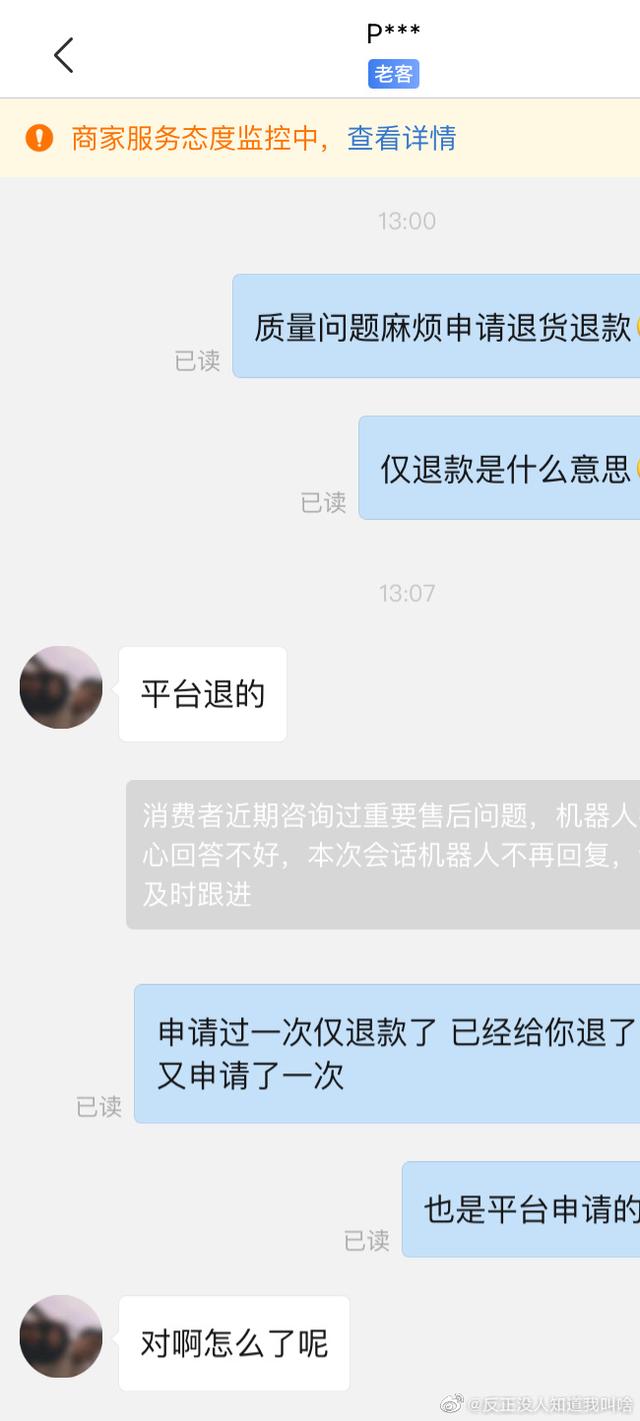Open the 查看详情 link in the banner
Image resolution: width=640 pixels, height=1421 pixels.
coord(402,138)
